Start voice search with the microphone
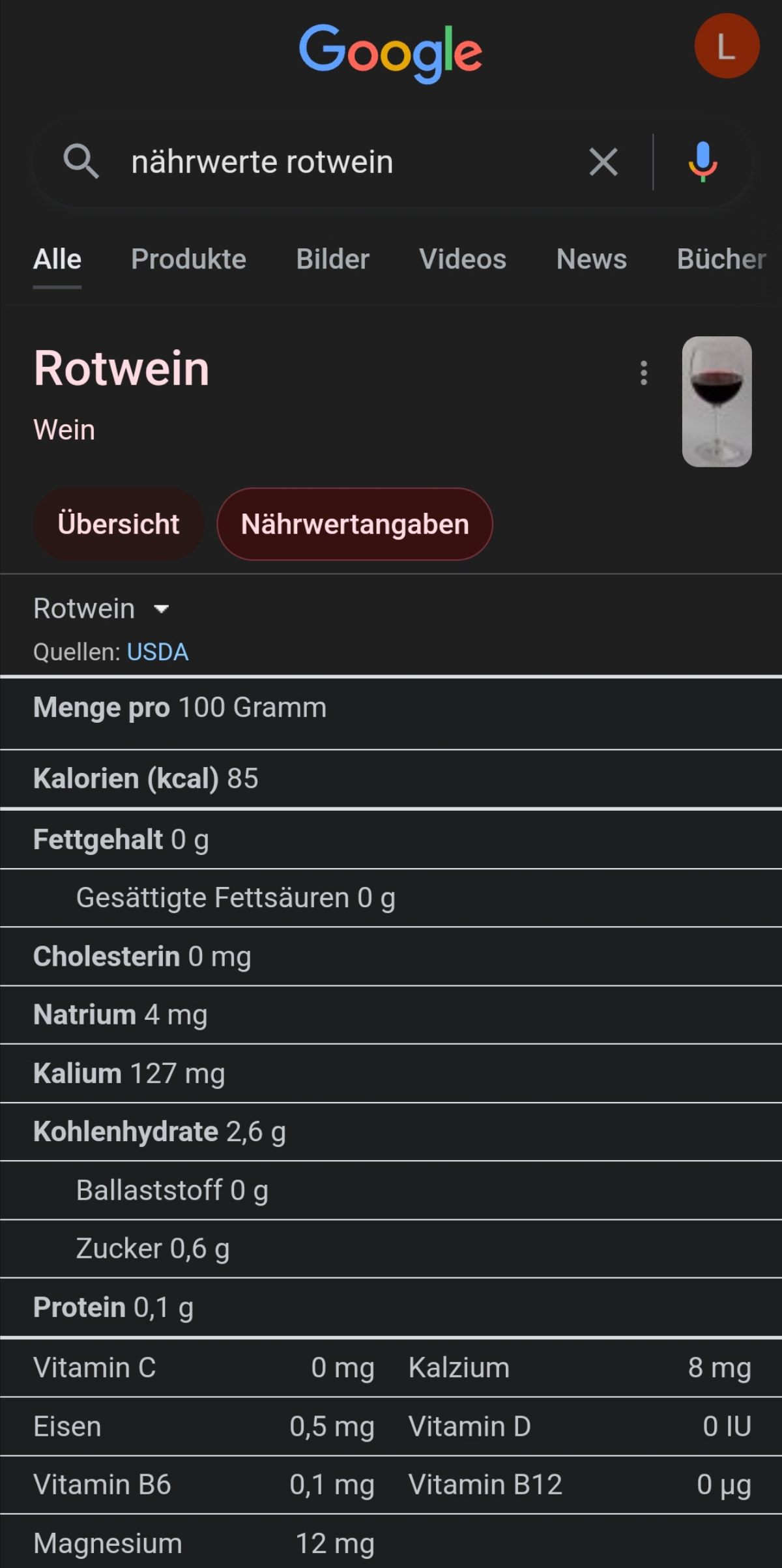Viewport: 782px width, 1568px height. 702,162
